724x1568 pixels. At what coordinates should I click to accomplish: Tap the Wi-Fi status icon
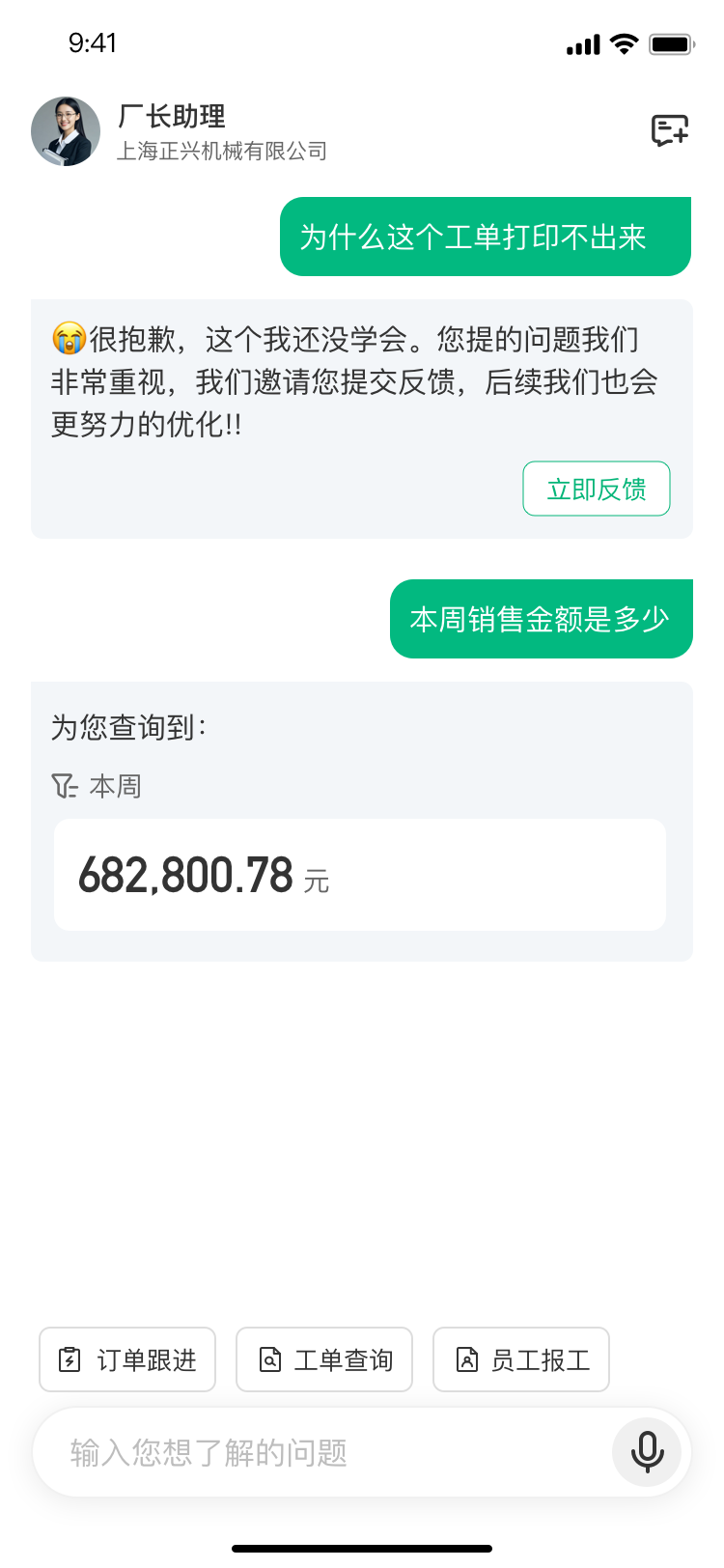pyautogui.click(x=623, y=43)
